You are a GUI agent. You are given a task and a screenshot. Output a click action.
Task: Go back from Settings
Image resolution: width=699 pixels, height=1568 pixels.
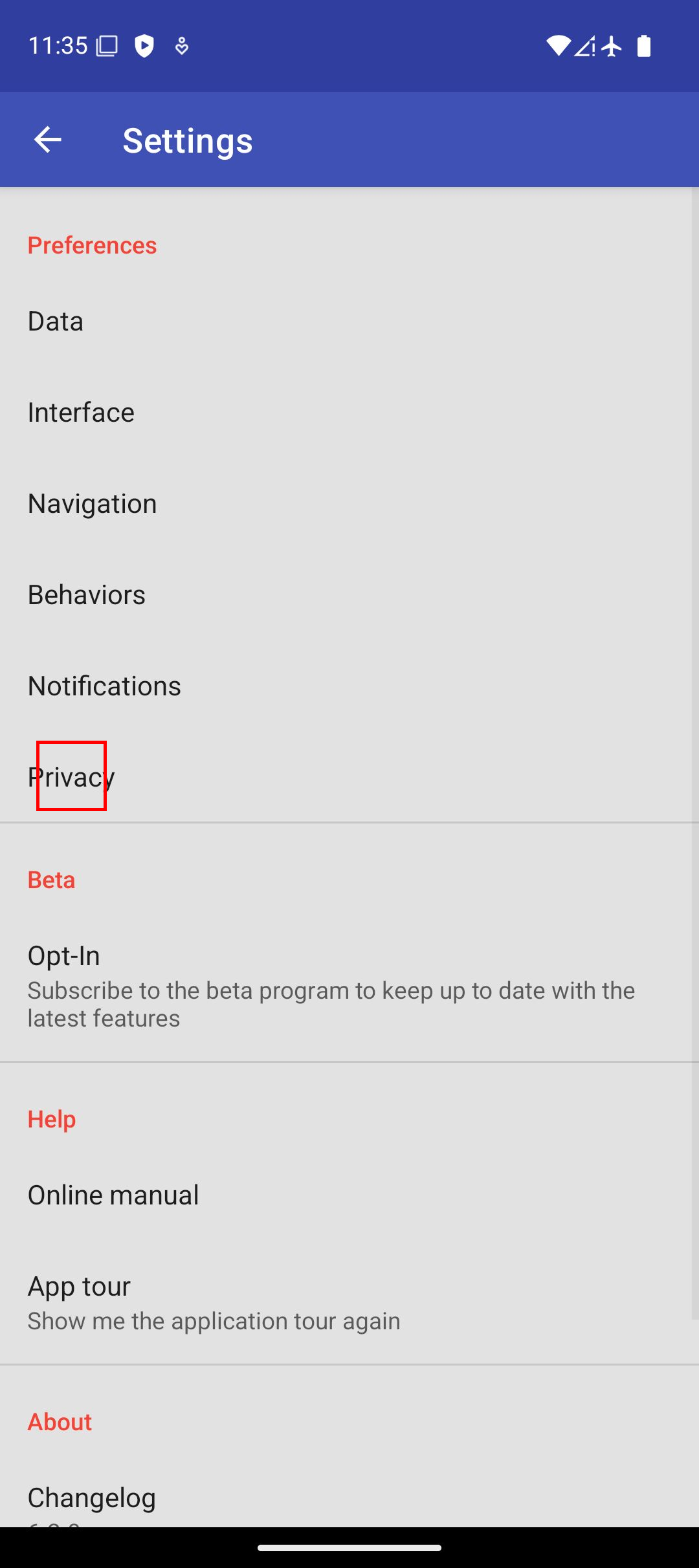pyautogui.click(x=47, y=140)
